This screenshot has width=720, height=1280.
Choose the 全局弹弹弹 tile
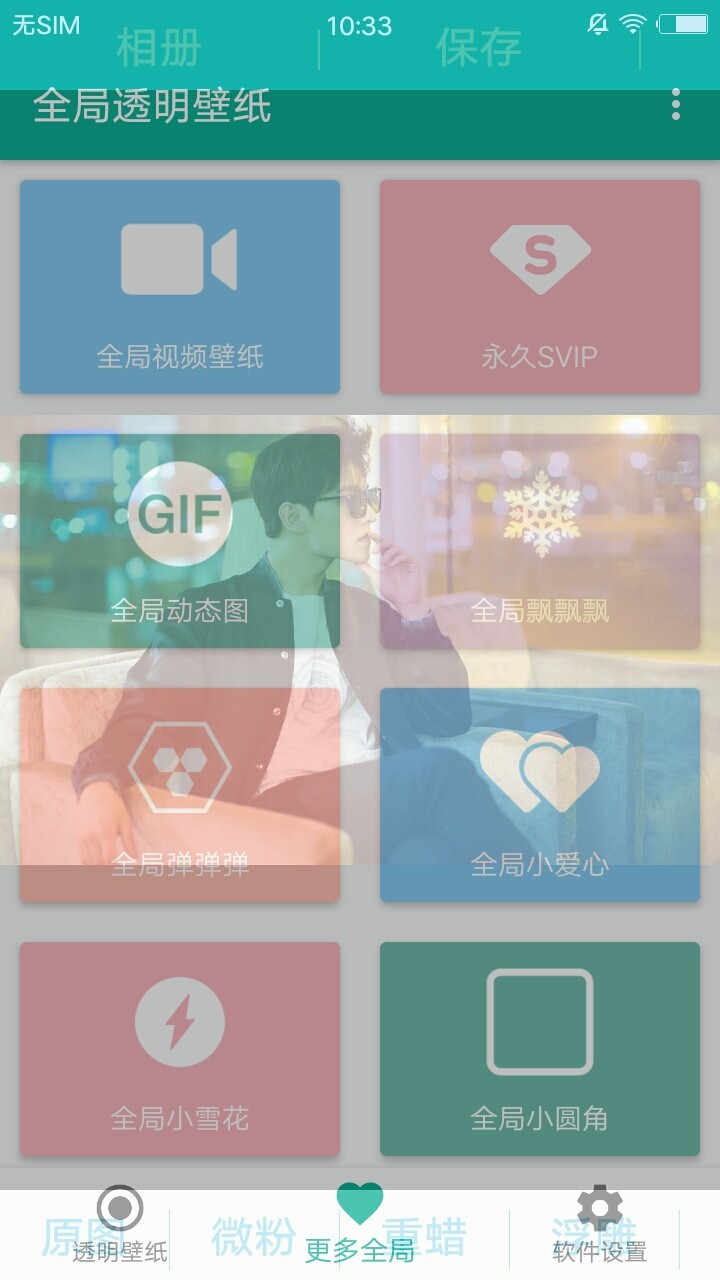pyautogui.click(x=180, y=795)
